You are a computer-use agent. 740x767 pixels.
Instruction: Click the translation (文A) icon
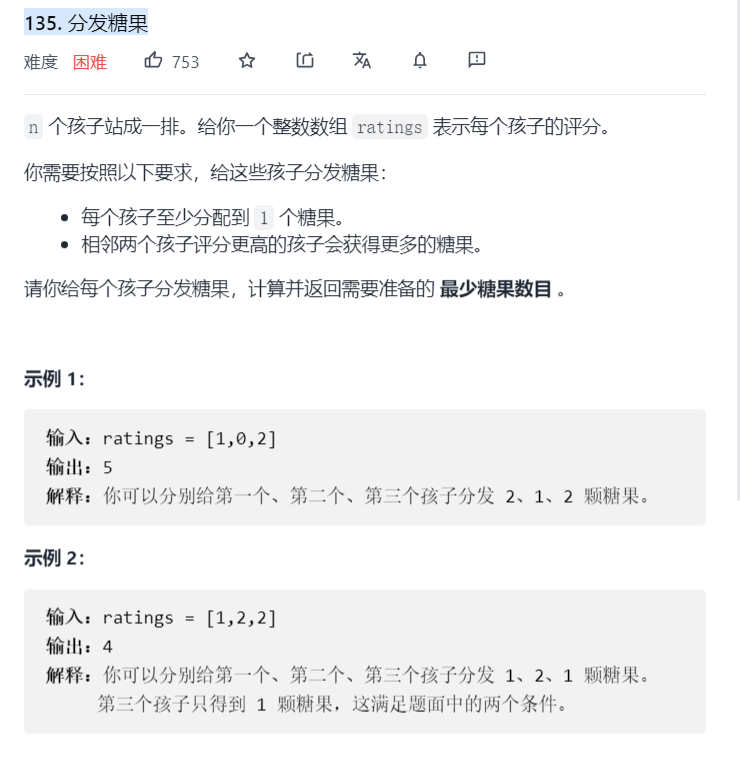pos(361,61)
